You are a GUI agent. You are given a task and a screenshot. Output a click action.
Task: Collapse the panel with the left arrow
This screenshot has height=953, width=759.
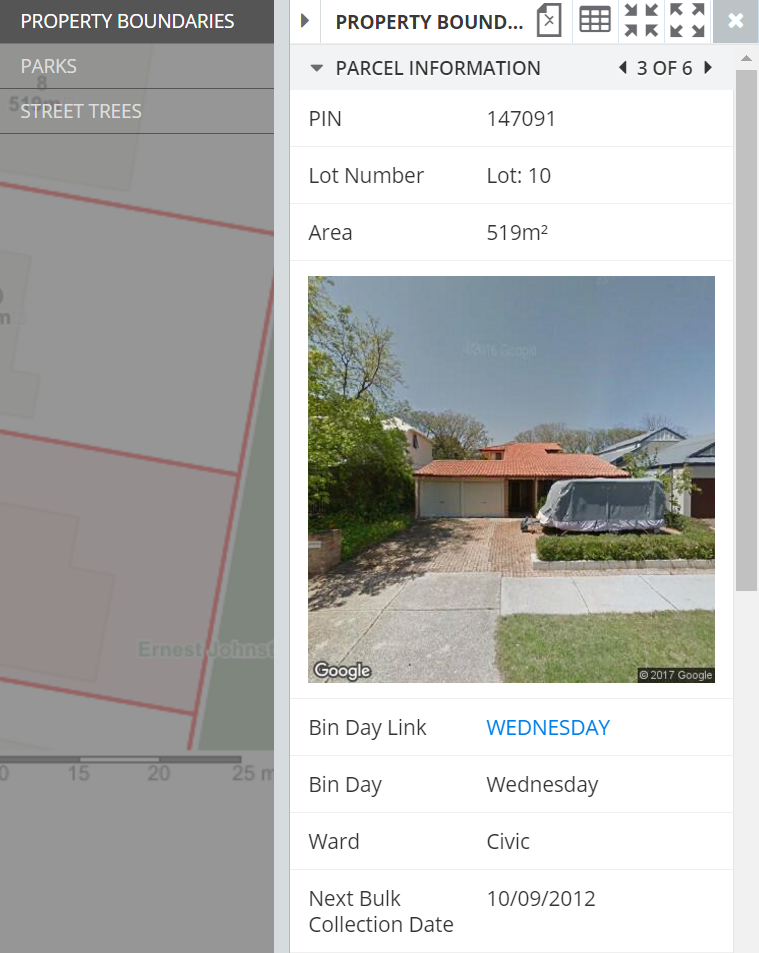coord(305,21)
